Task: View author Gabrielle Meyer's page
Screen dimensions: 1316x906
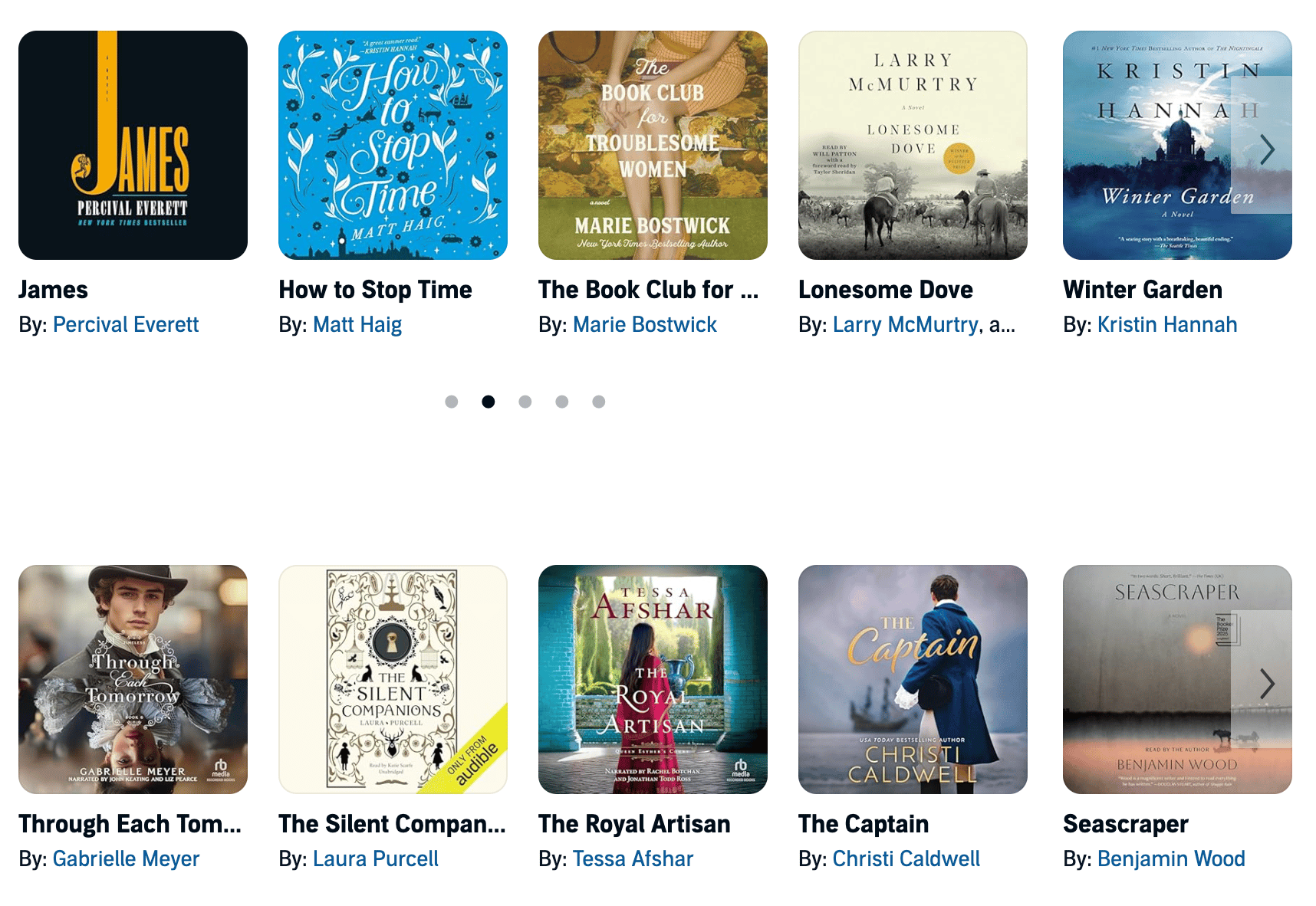Action: coord(126,858)
